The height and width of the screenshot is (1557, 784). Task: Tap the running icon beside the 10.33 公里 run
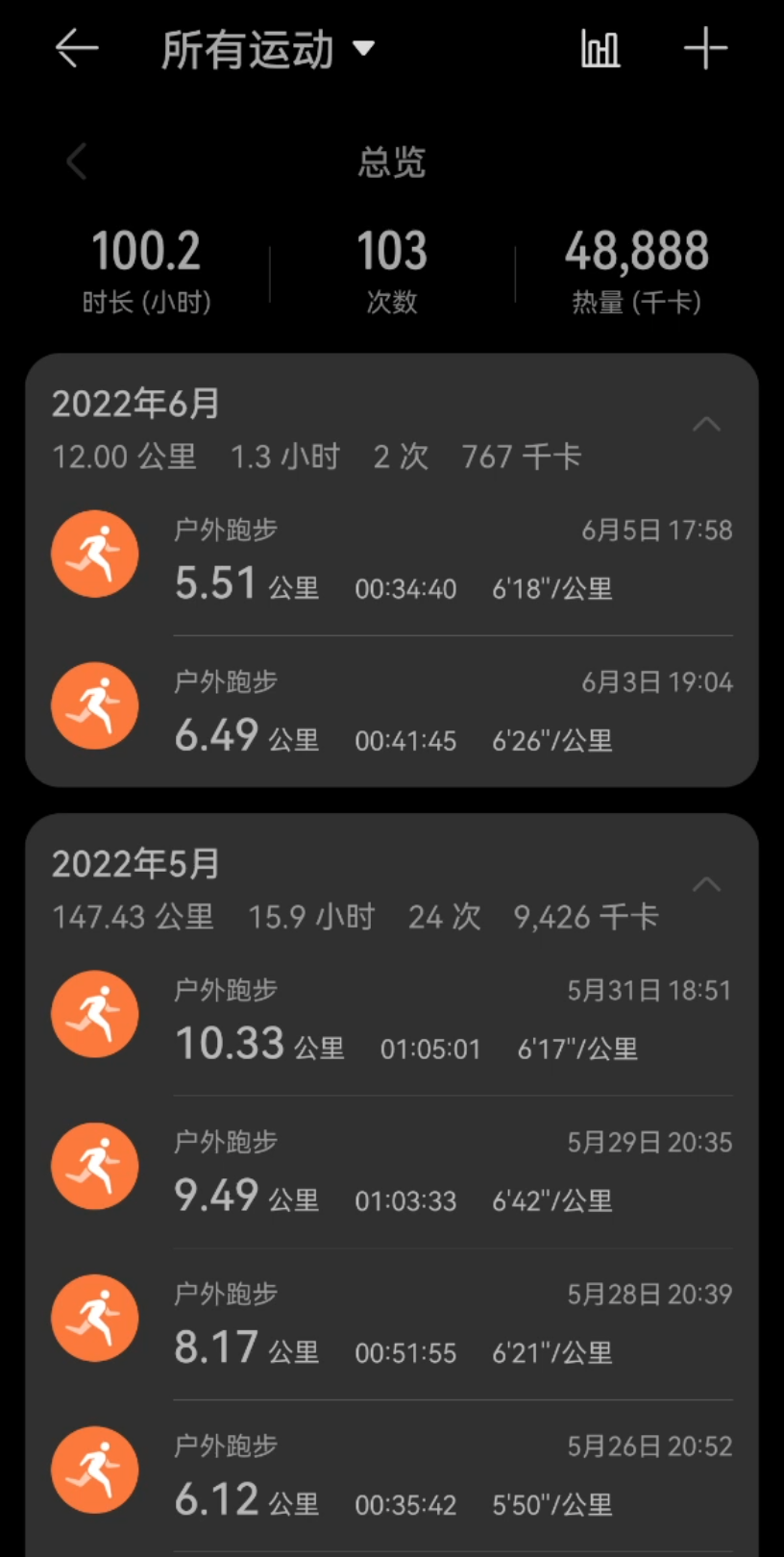(94, 1012)
